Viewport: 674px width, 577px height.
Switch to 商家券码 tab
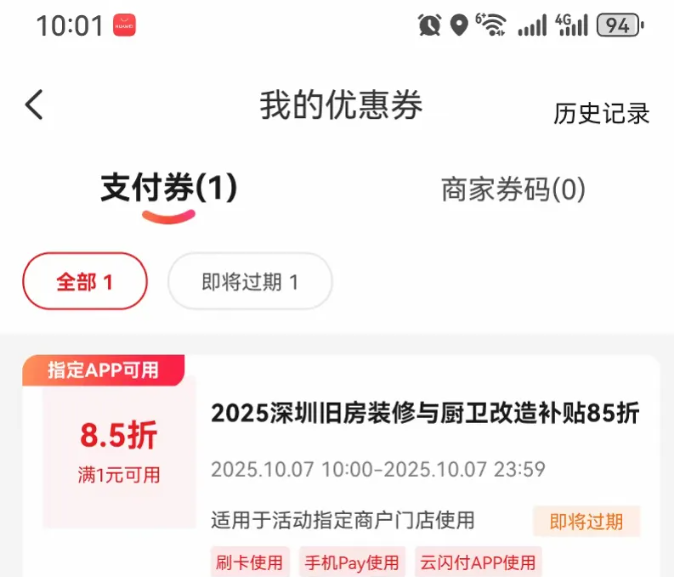click(513, 189)
